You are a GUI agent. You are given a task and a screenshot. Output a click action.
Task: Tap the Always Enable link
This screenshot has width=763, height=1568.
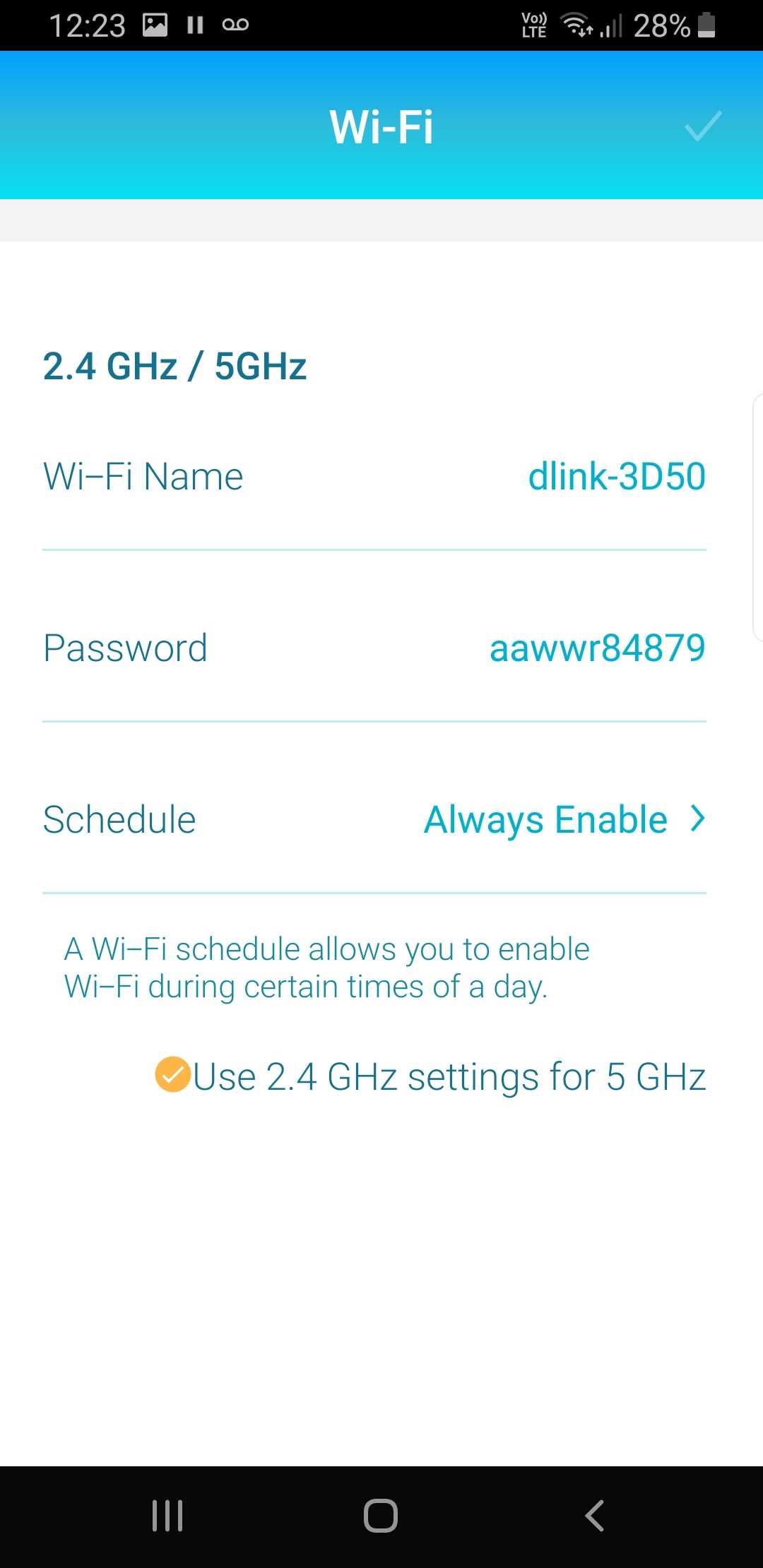tap(544, 819)
